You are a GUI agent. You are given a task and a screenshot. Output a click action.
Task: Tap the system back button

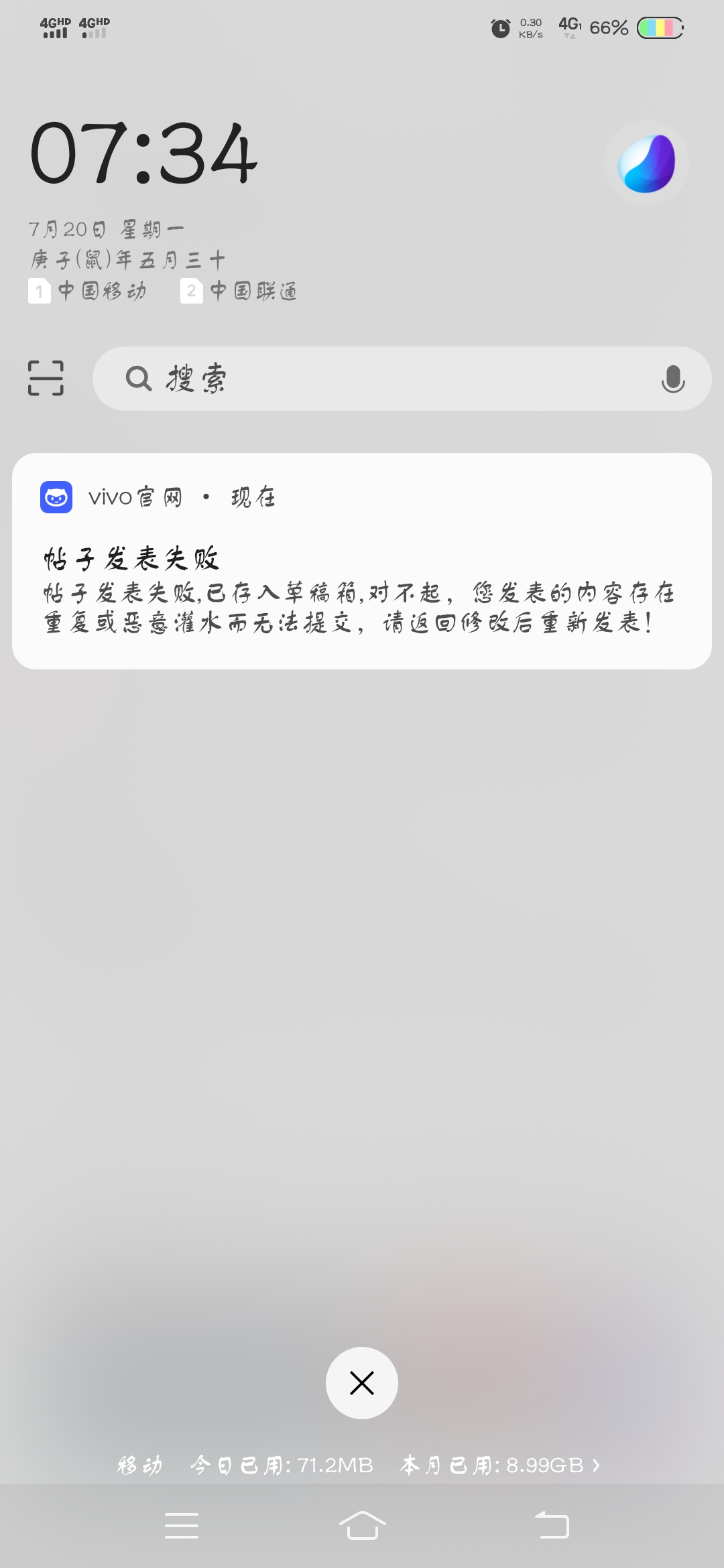click(x=552, y=1526)
